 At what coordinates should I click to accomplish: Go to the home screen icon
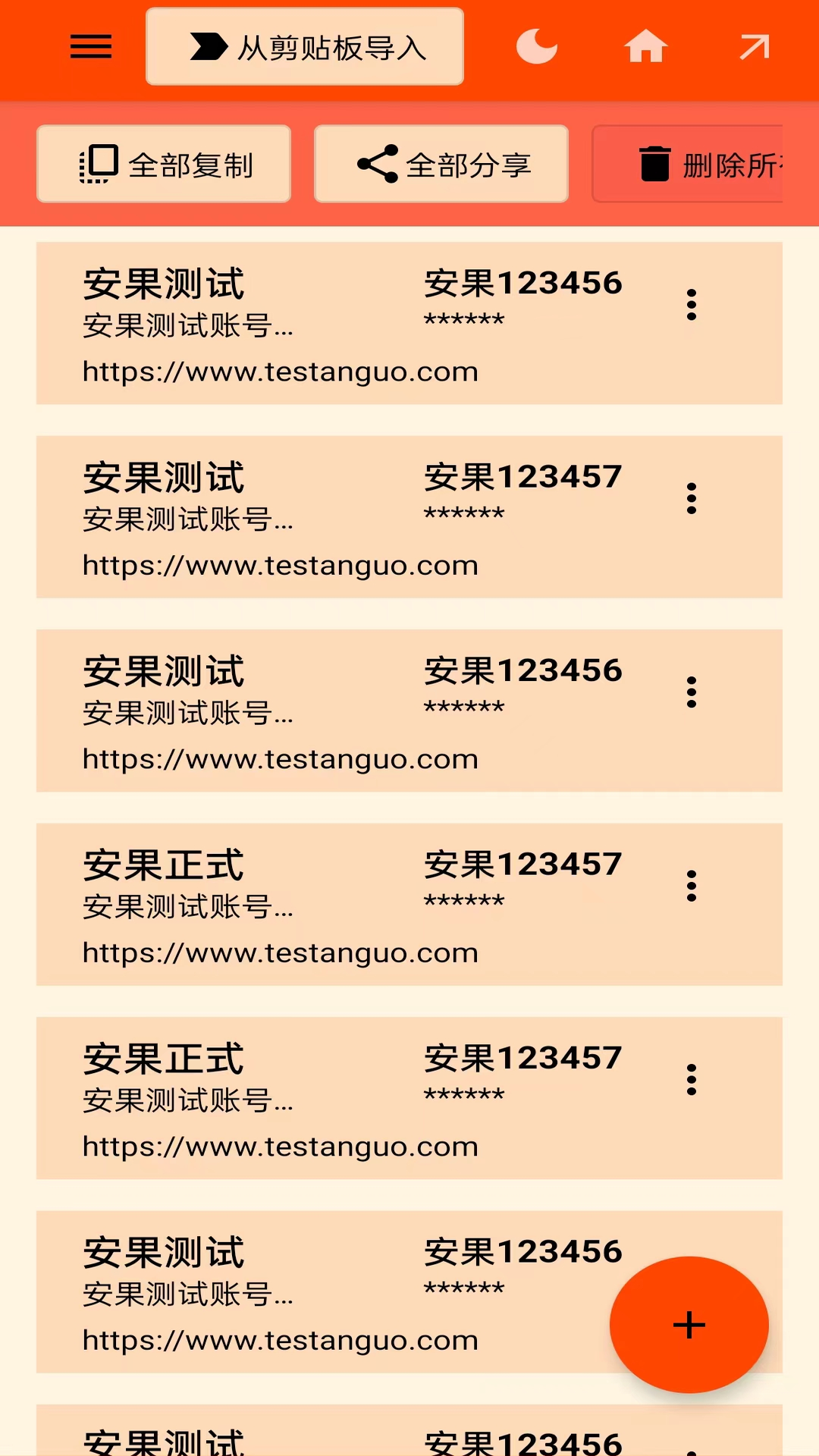[645, 47]
